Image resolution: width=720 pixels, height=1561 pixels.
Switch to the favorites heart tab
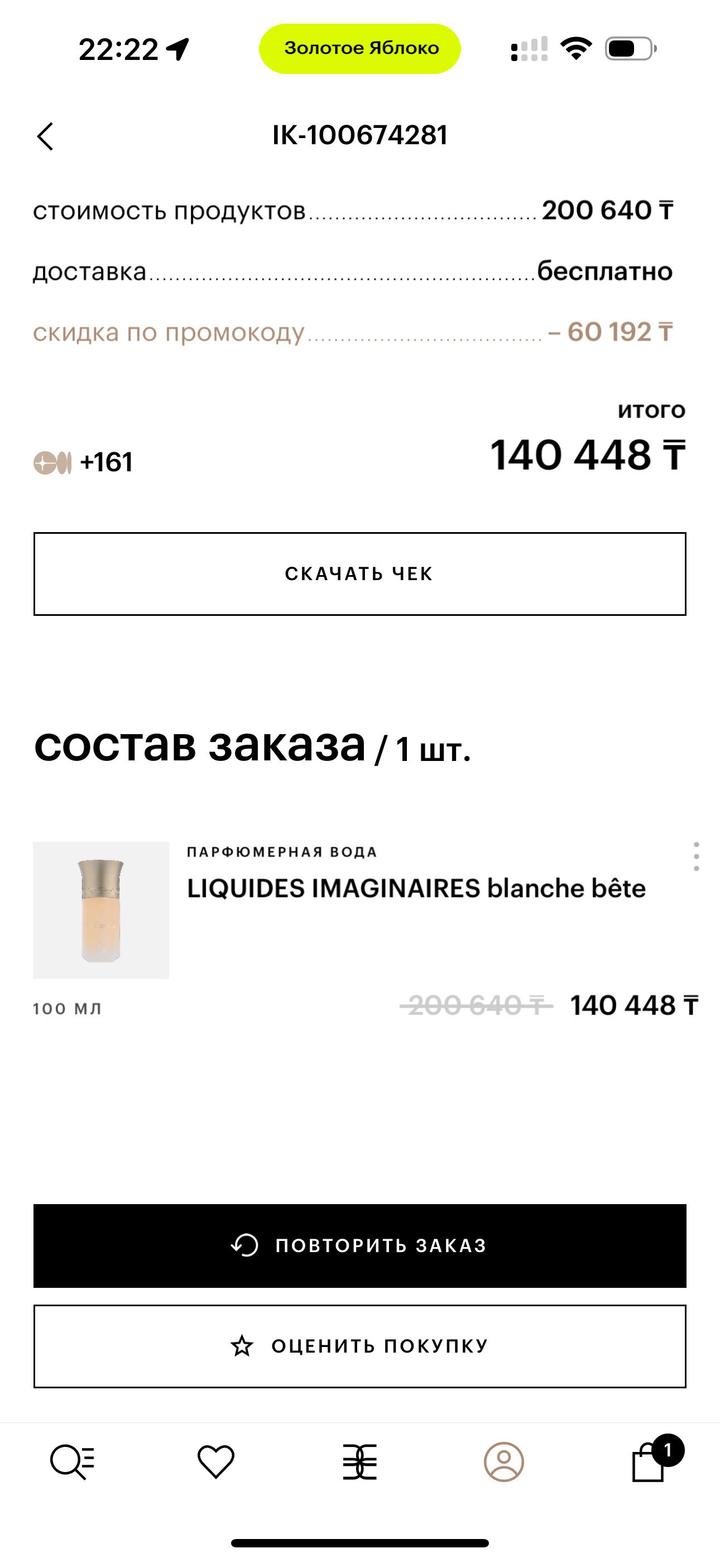216,1462
